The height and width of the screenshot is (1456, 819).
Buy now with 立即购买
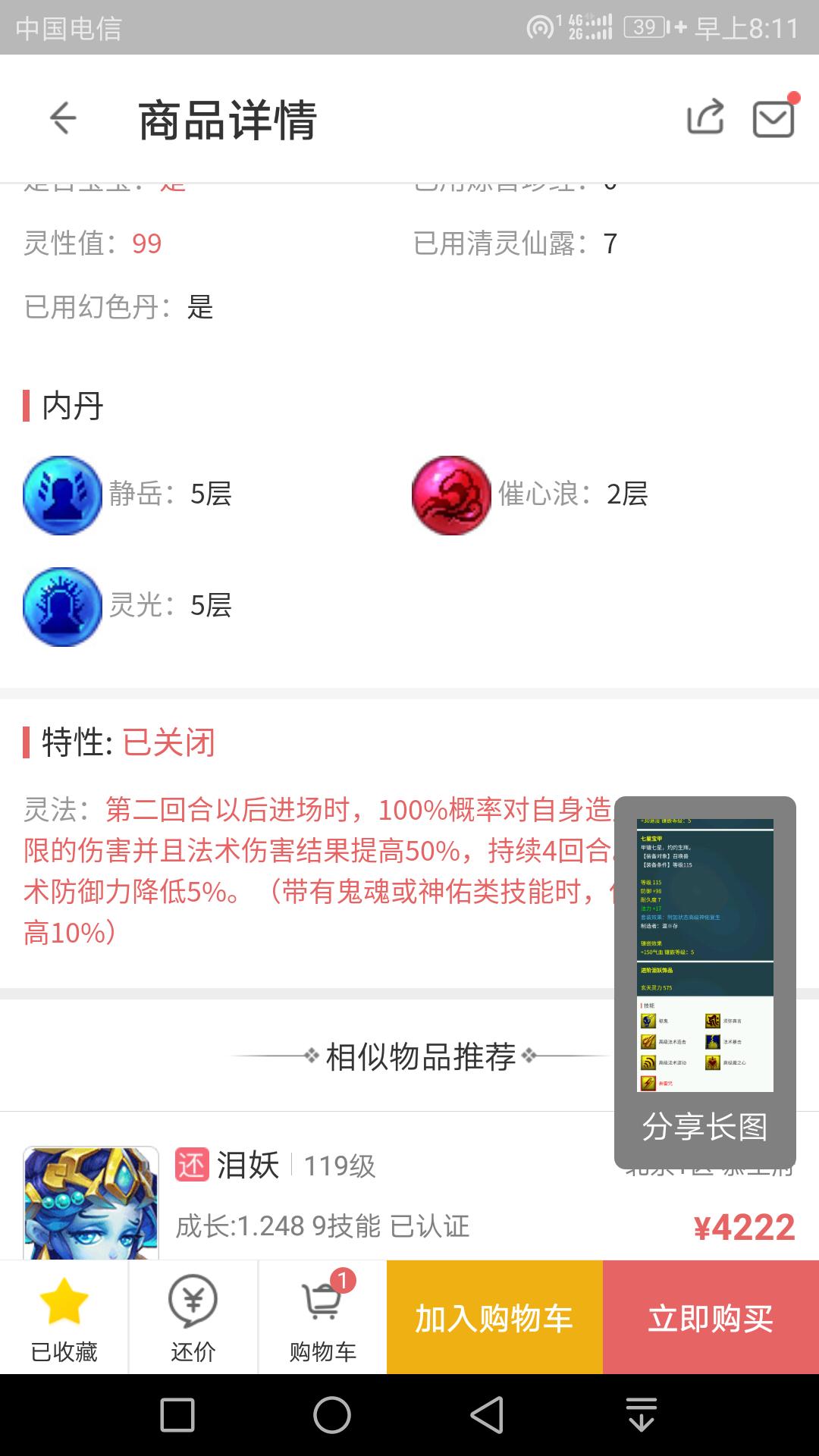coord(711,1318)
